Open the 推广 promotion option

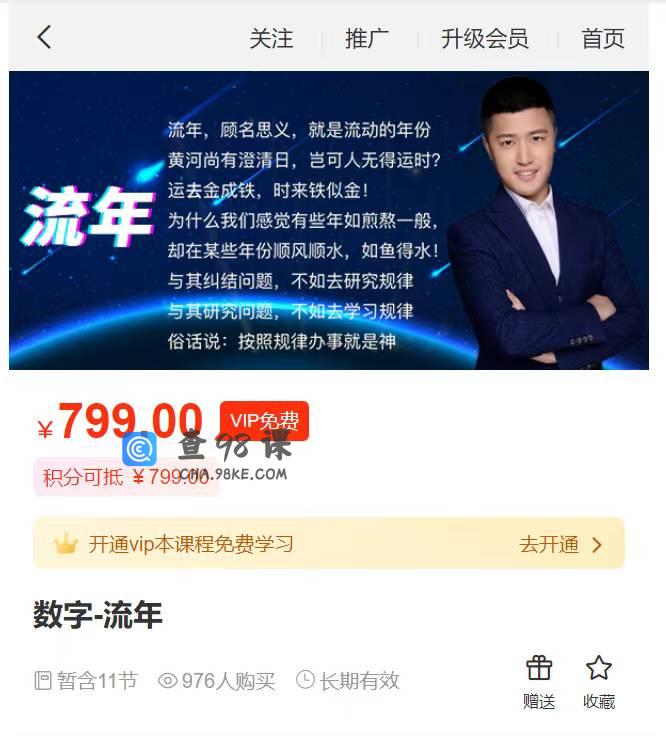click(367, 39)
